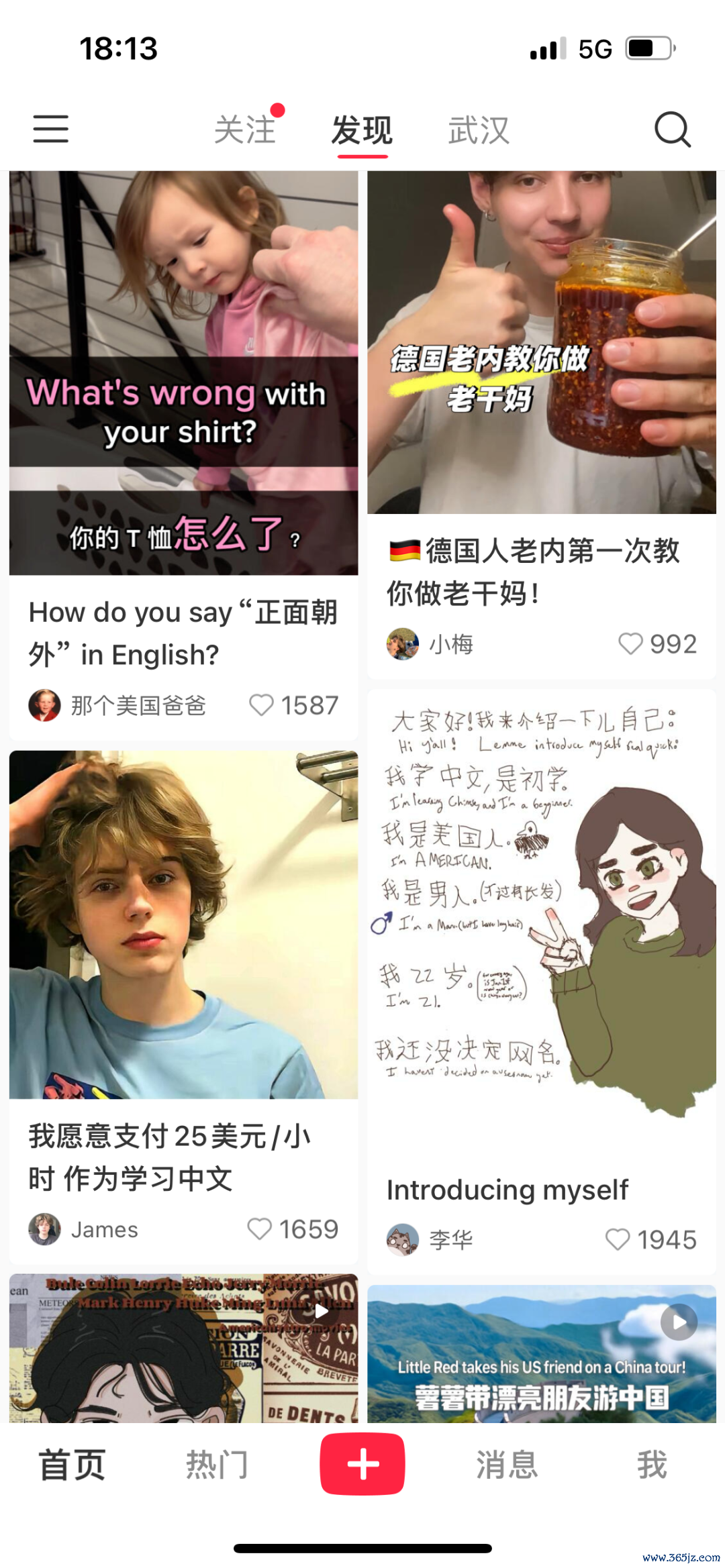Image resolution: width=725 pixels, height=1568 pixels.
Task: Switch to the 关注 tab
Action: click(245, 129)
